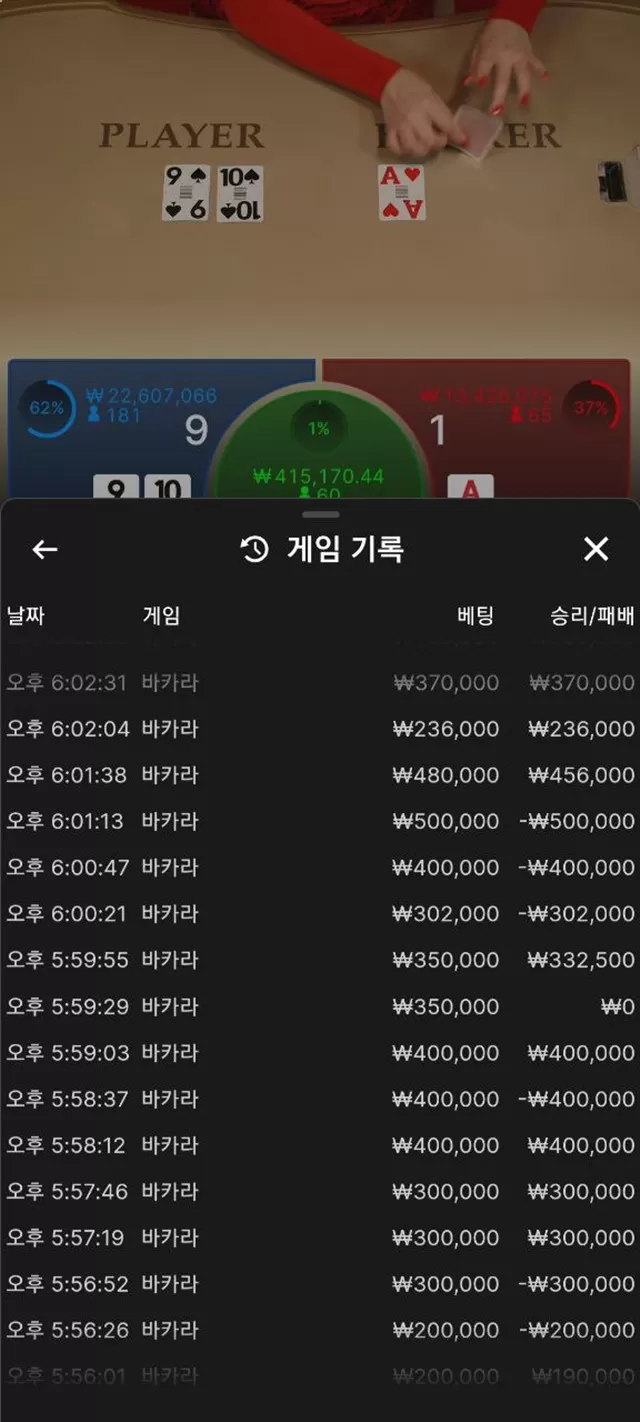This screenshot has width=640, height=1422.
Task: Open the 오후 5:58:37 바카라 record
Action: 320,1098
